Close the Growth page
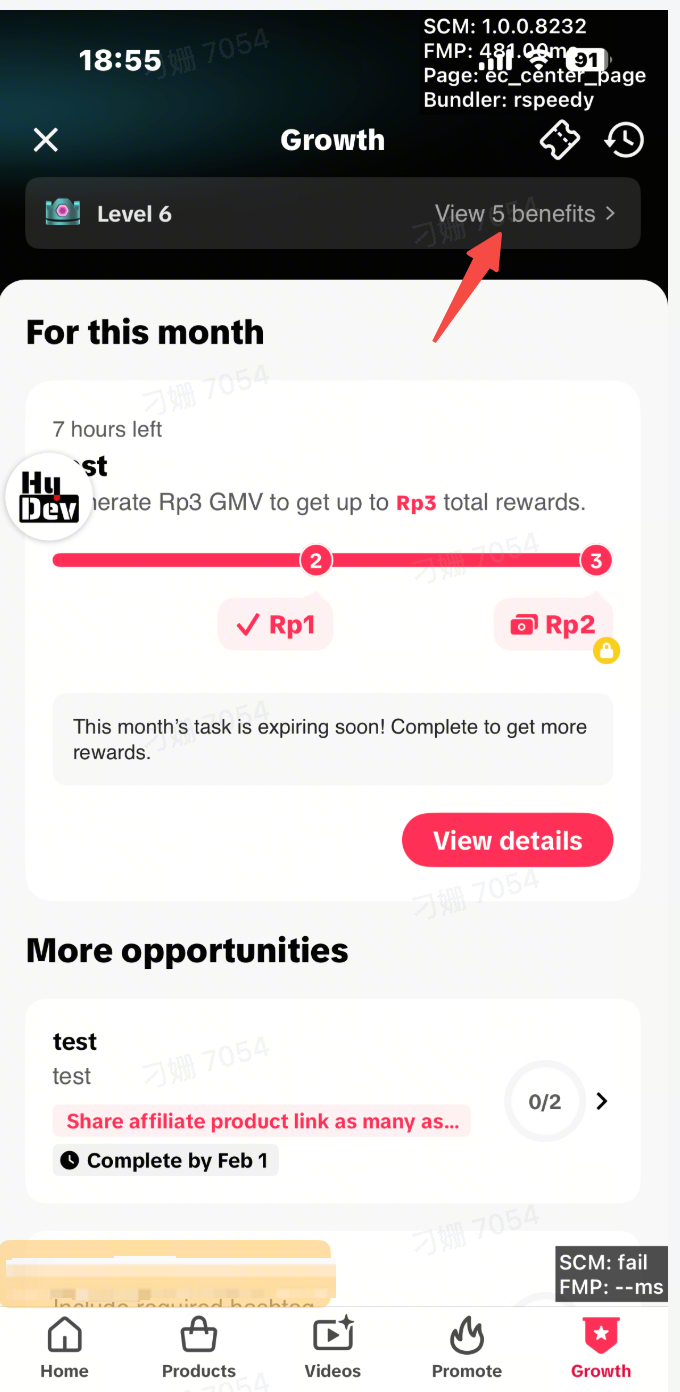This screenshot has height=1392, width=680. pos(46,140)
